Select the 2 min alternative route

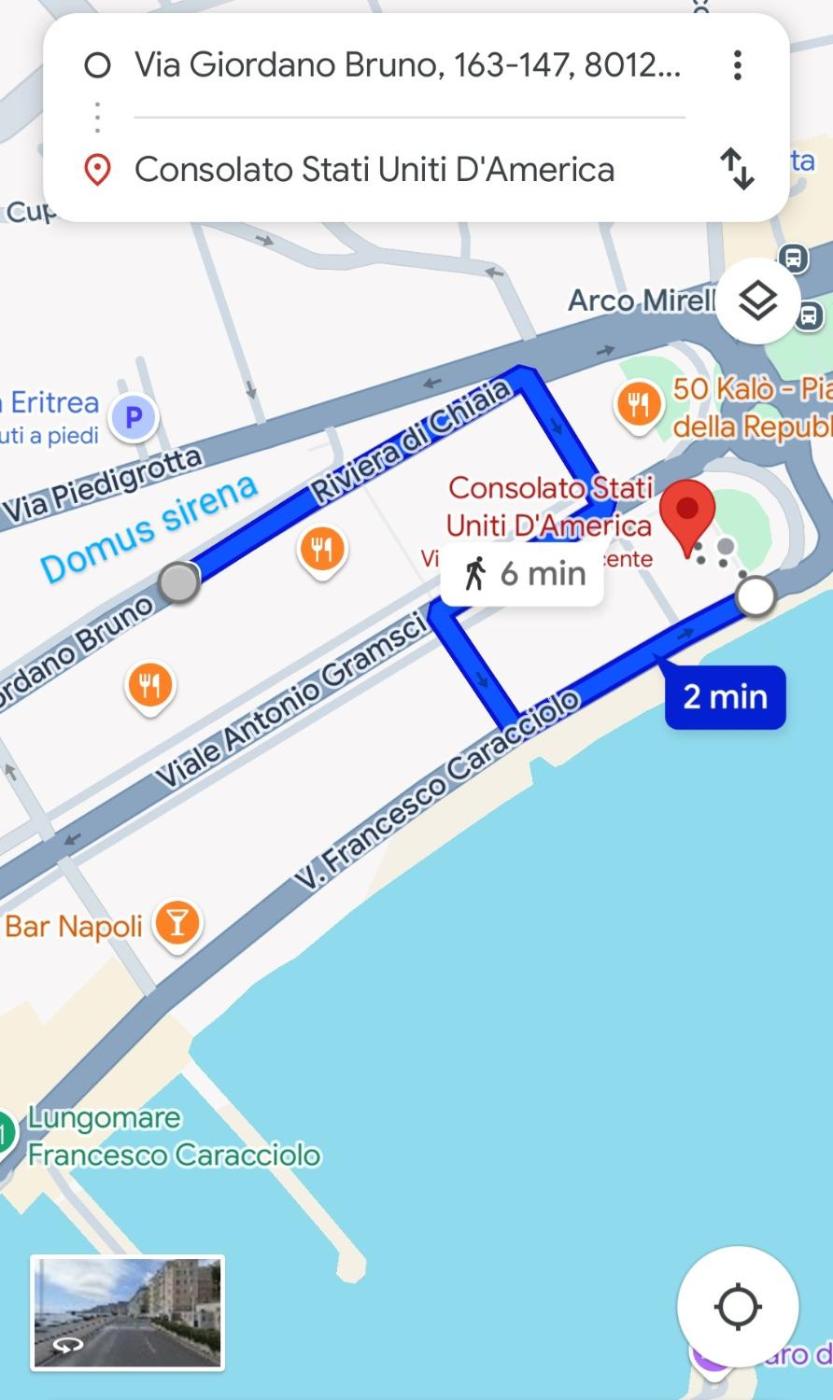pos(725,697)
